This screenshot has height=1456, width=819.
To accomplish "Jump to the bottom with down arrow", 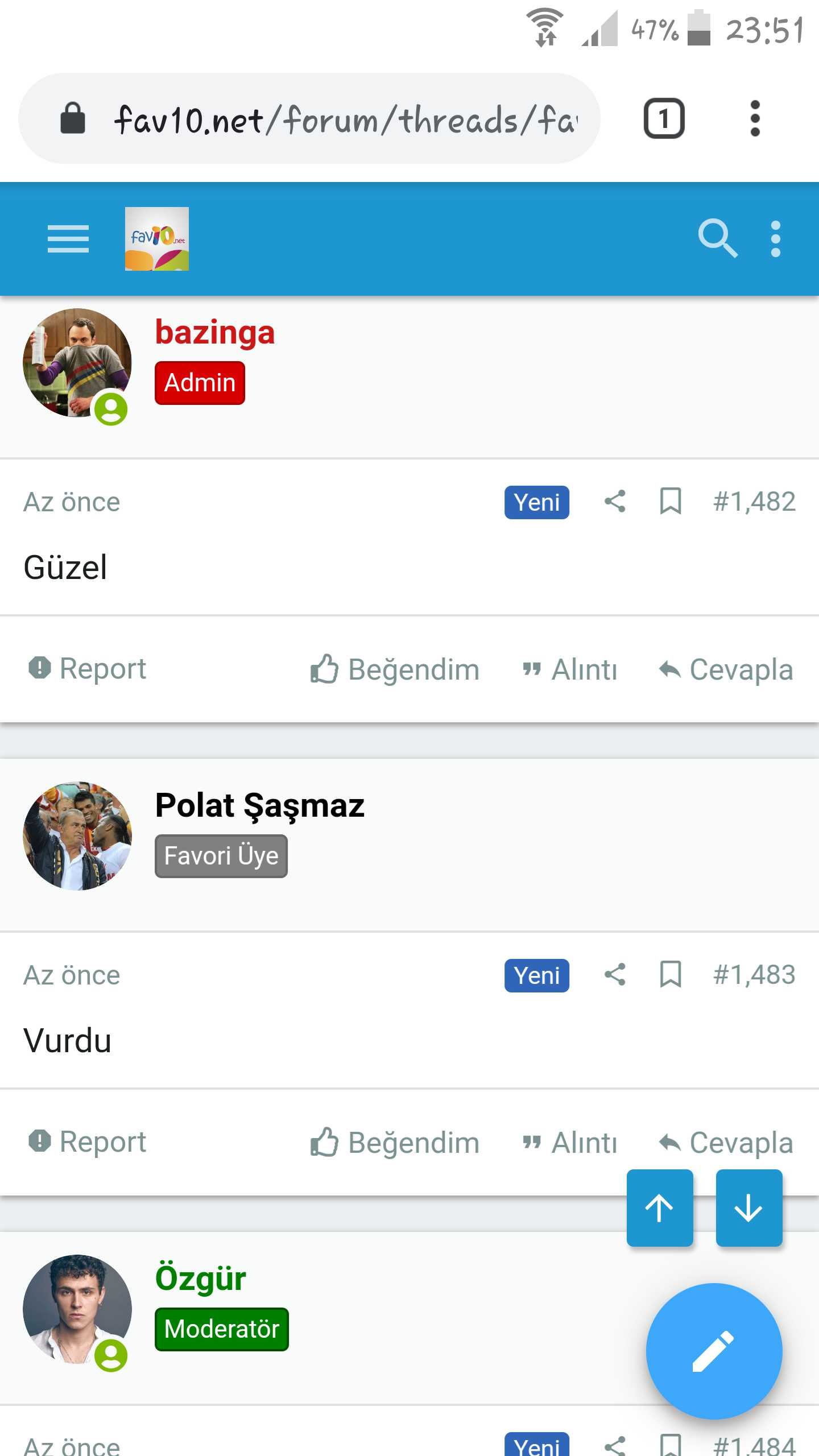I will pos(748,1208).
